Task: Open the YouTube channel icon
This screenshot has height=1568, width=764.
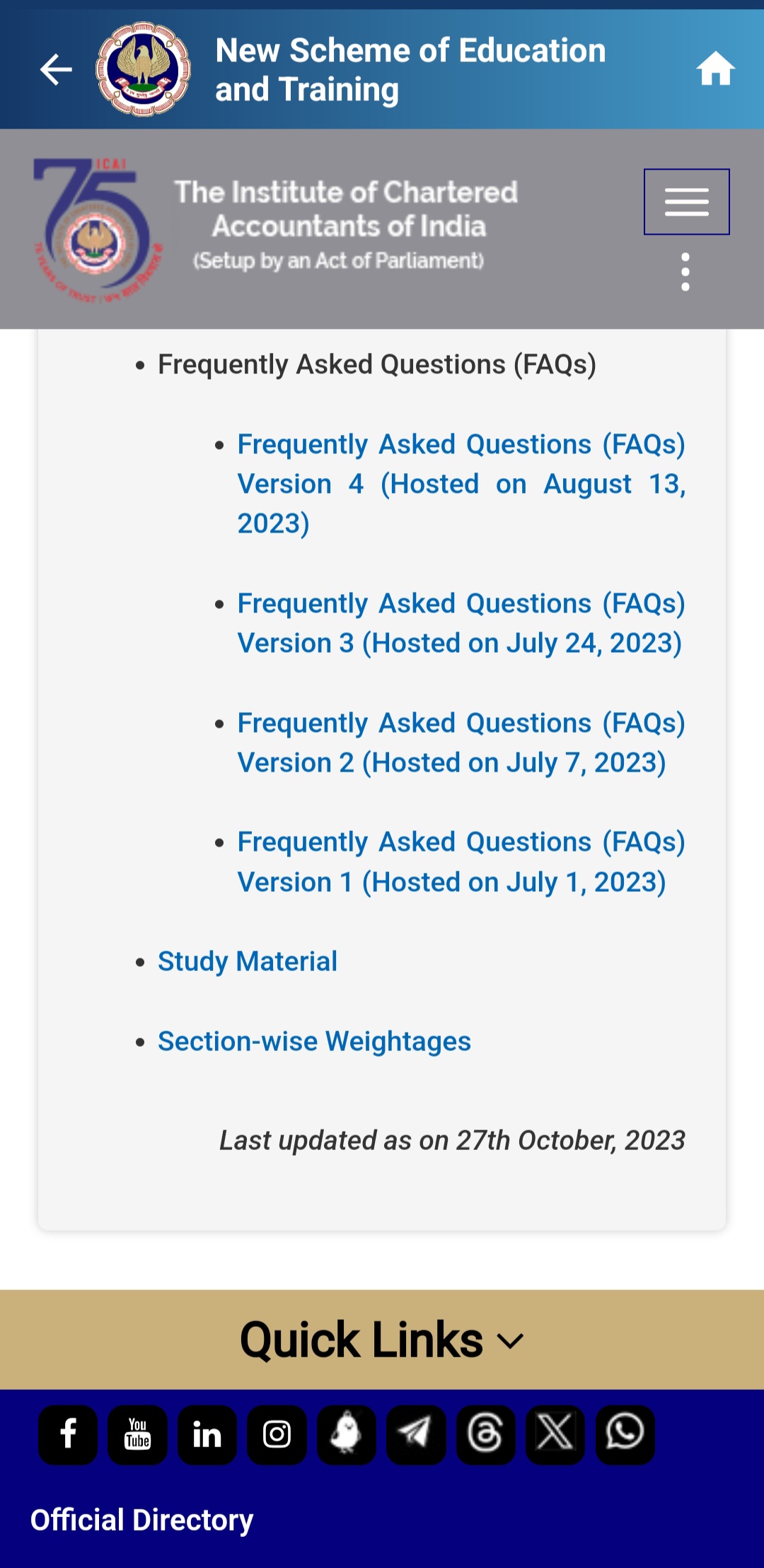Action: 137,1434
